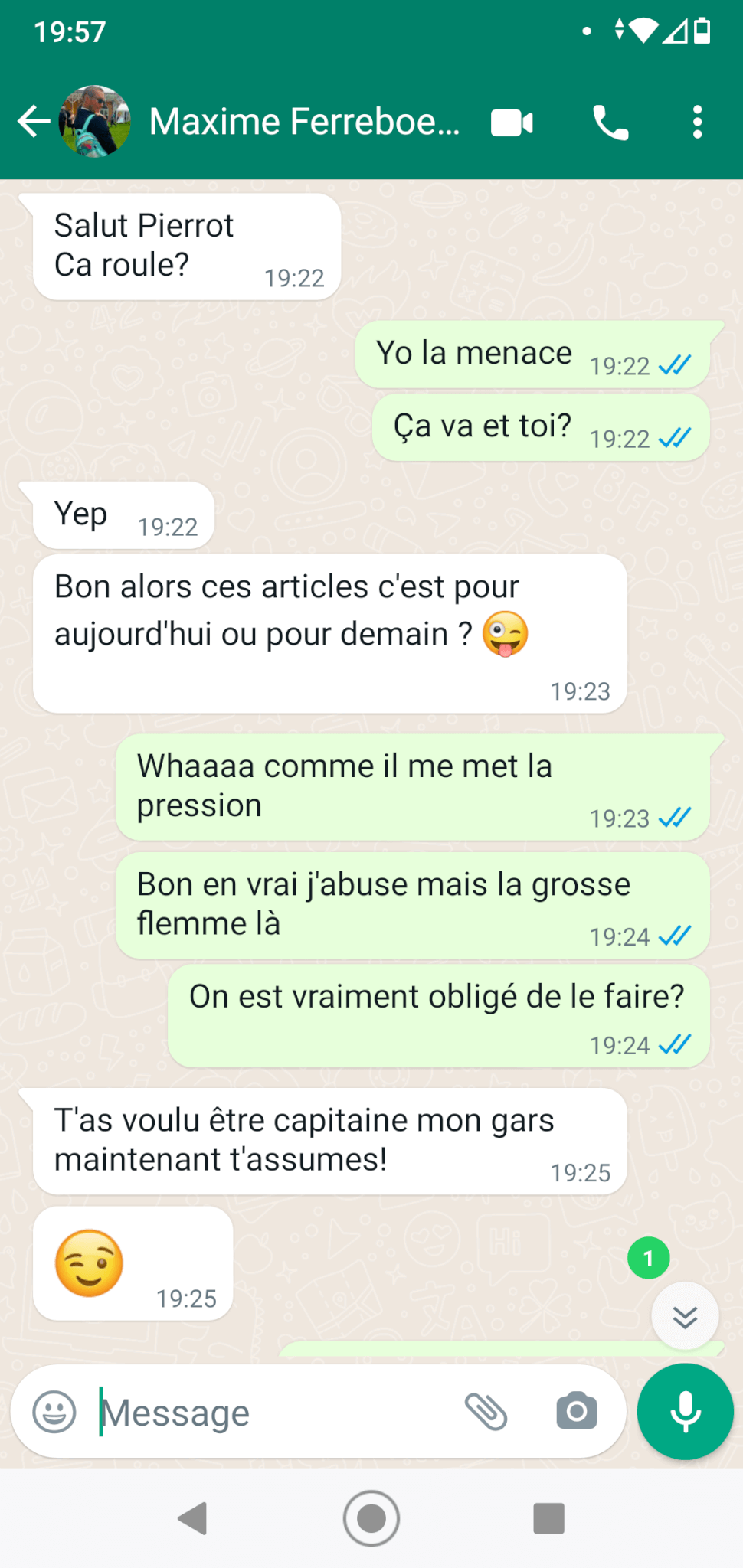The image size is (743, 1568).
Task: Focus the Message text field
Action: [276, 1412]
